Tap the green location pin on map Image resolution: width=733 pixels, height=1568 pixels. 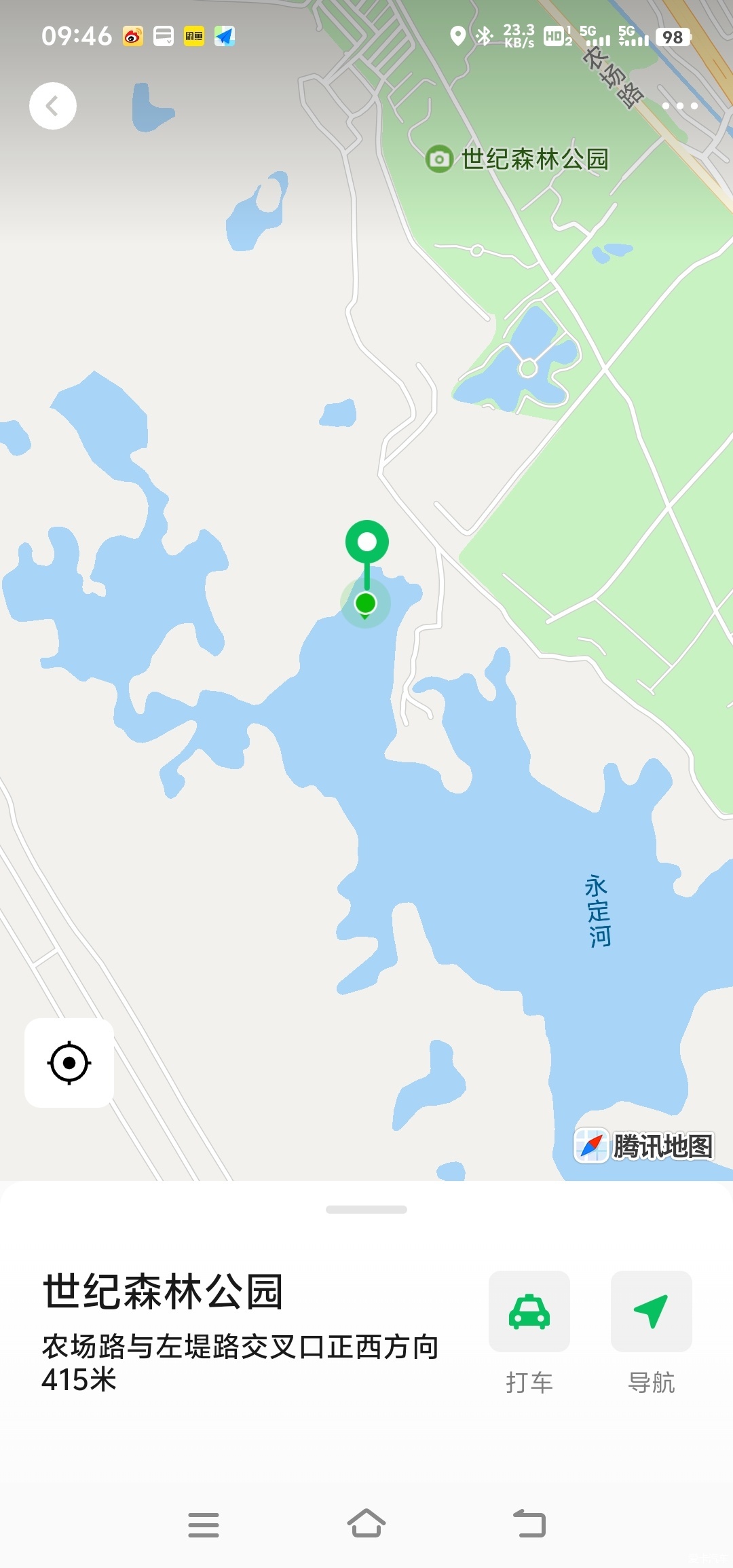point(366,543)
